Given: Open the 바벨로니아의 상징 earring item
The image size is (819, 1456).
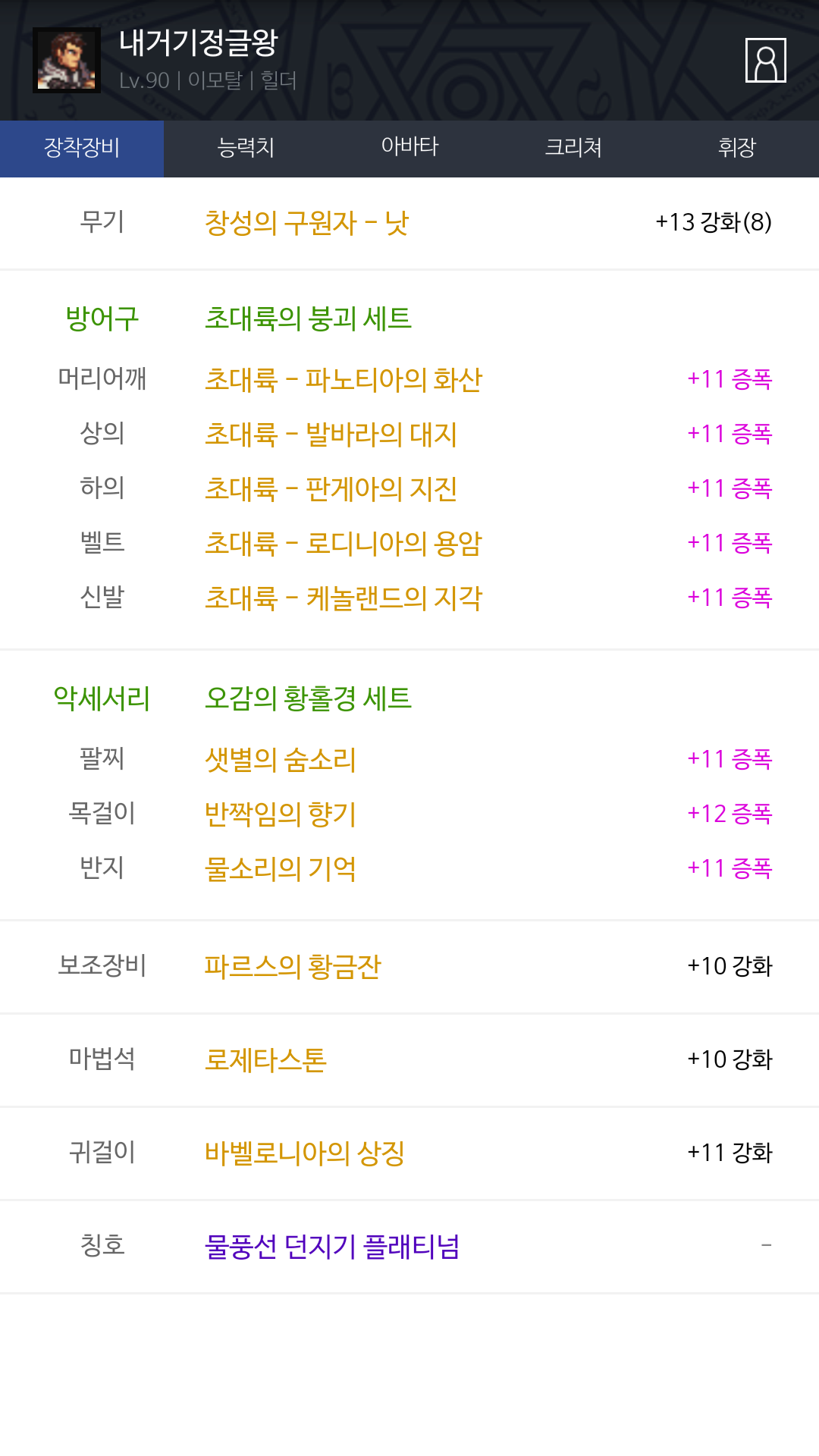Looking at the screenshot, I should (304, 1153).
